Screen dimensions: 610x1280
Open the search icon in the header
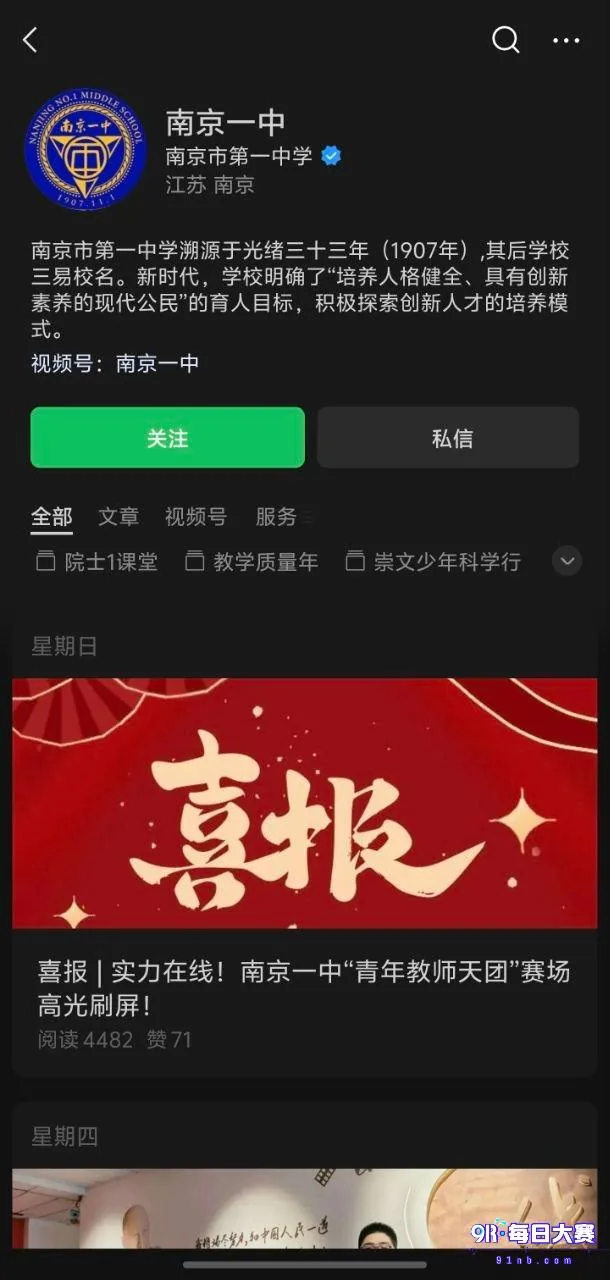click(x=506, y=40)
